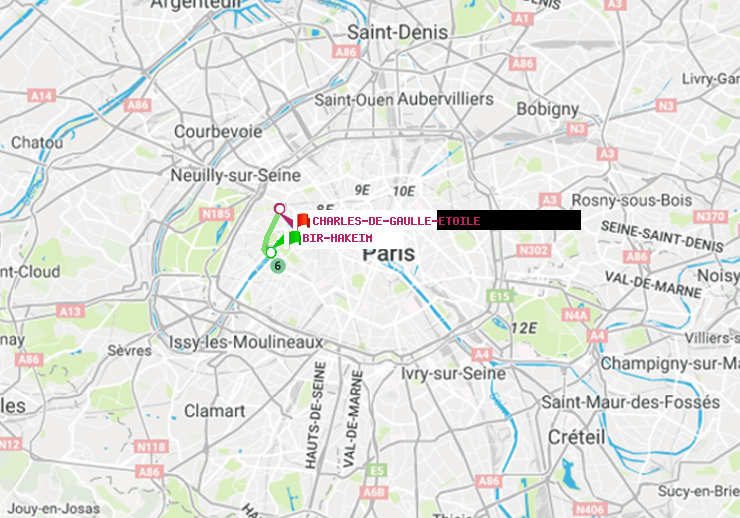
Task: Tap the red flag marker Charles-de-Gaulle-Etoile
Action: point(302,221)
